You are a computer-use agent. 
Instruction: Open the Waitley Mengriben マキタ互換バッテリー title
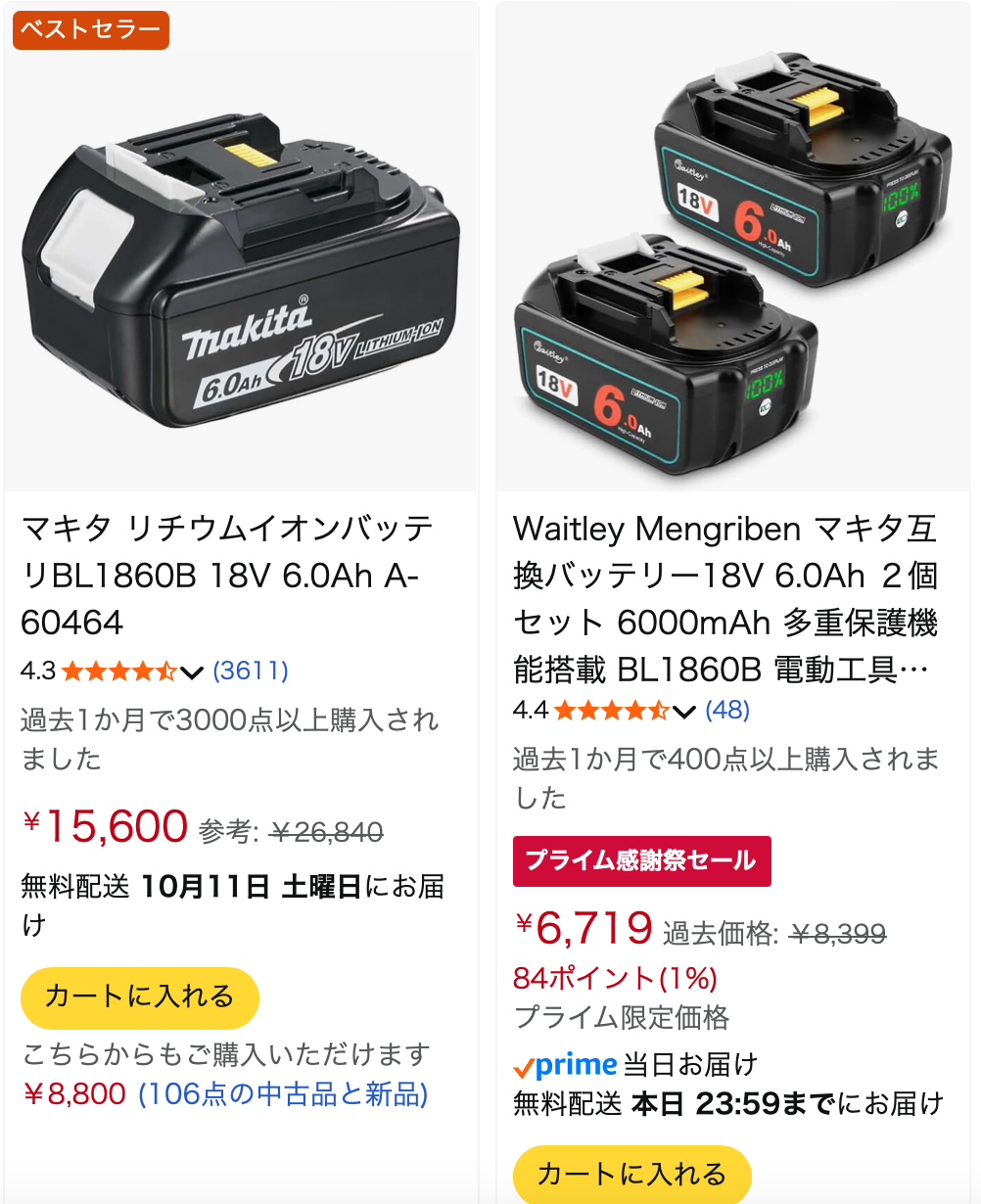click(724, 598)
